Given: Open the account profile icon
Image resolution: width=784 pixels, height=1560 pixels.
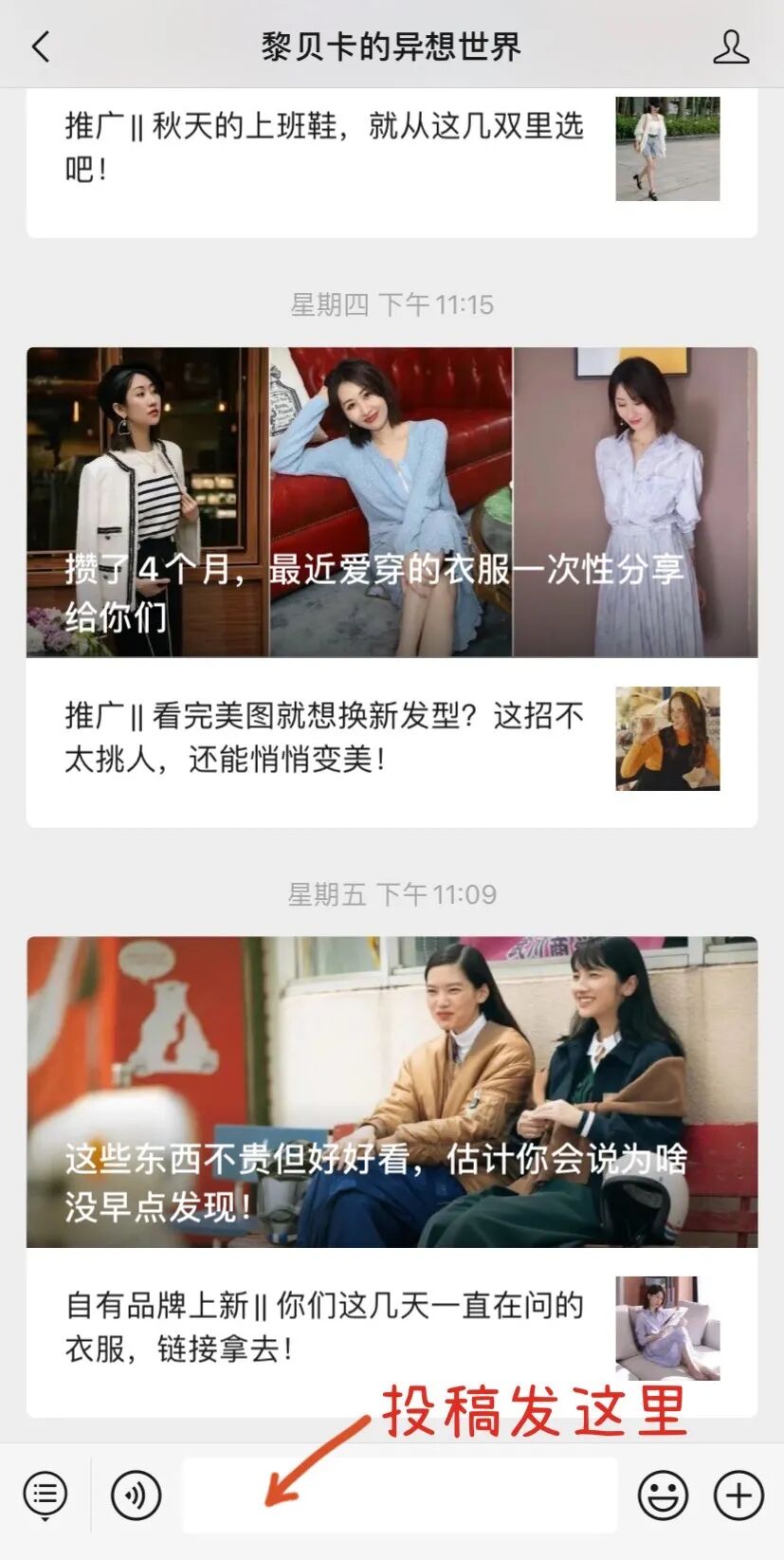Looking at the screenshot, I should (730, 46).
